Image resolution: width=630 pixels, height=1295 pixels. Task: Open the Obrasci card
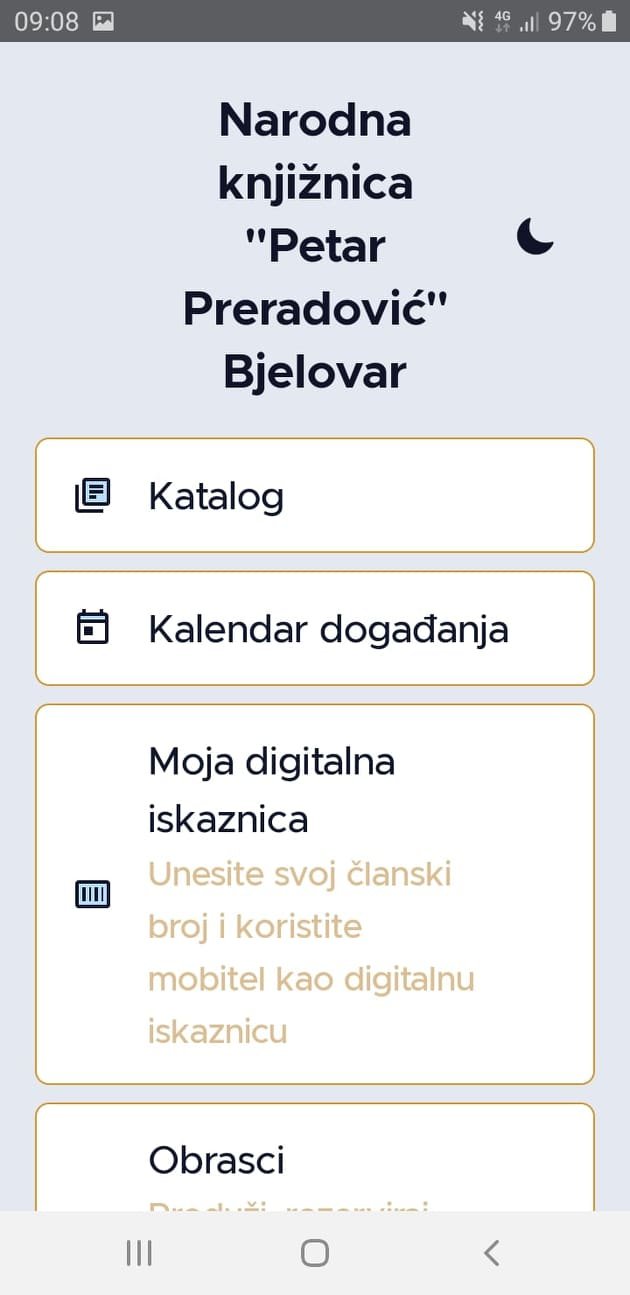point(315,1162)
